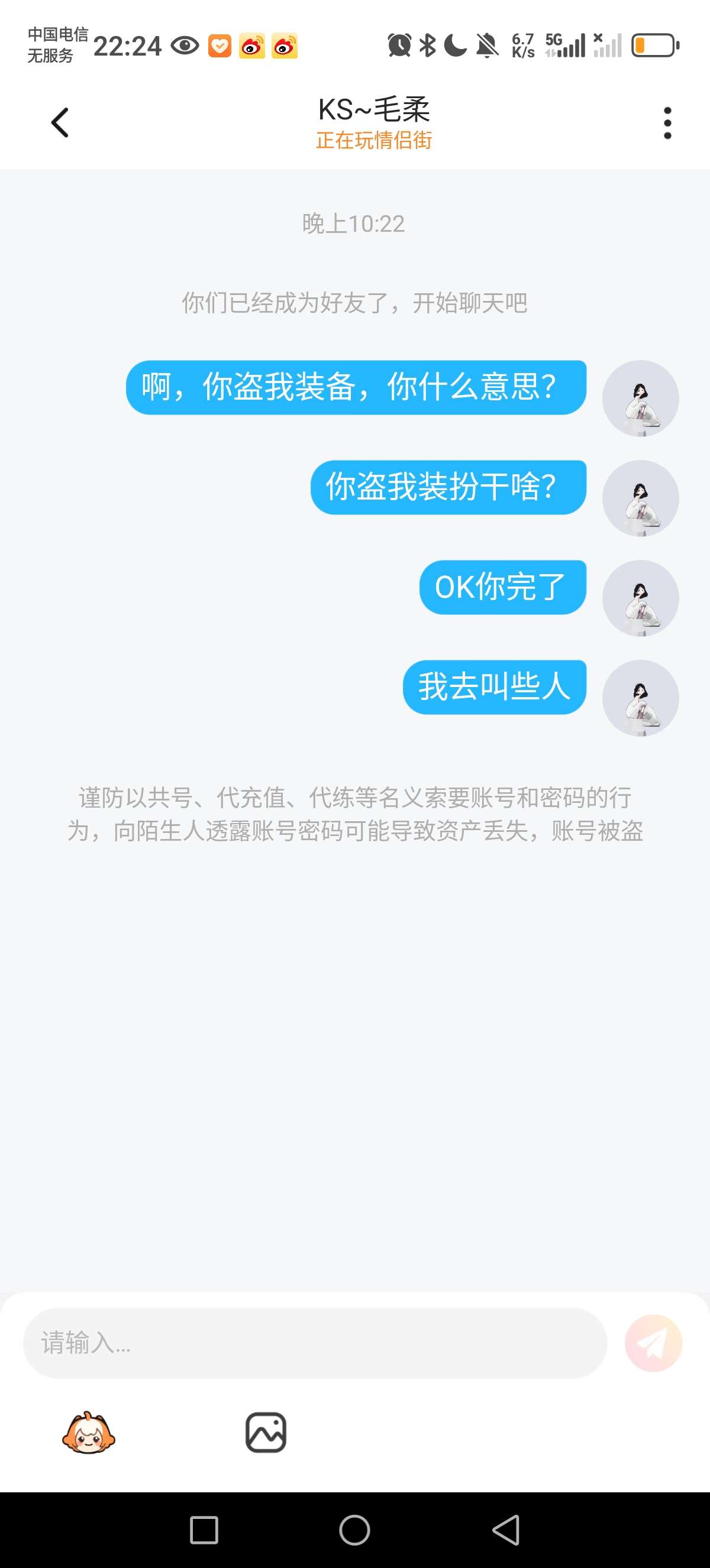This screenshot has height=1568, width=710.
Task: Go to the system home screen
Action: pyautogui.click(x=354, y=1530)
